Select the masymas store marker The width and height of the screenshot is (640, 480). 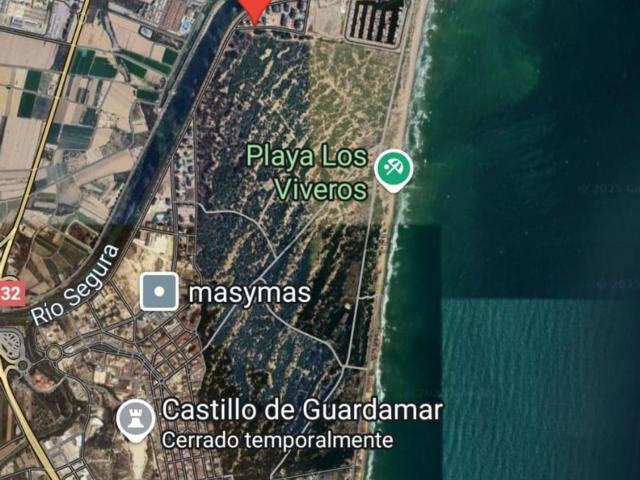click(160, 291)
